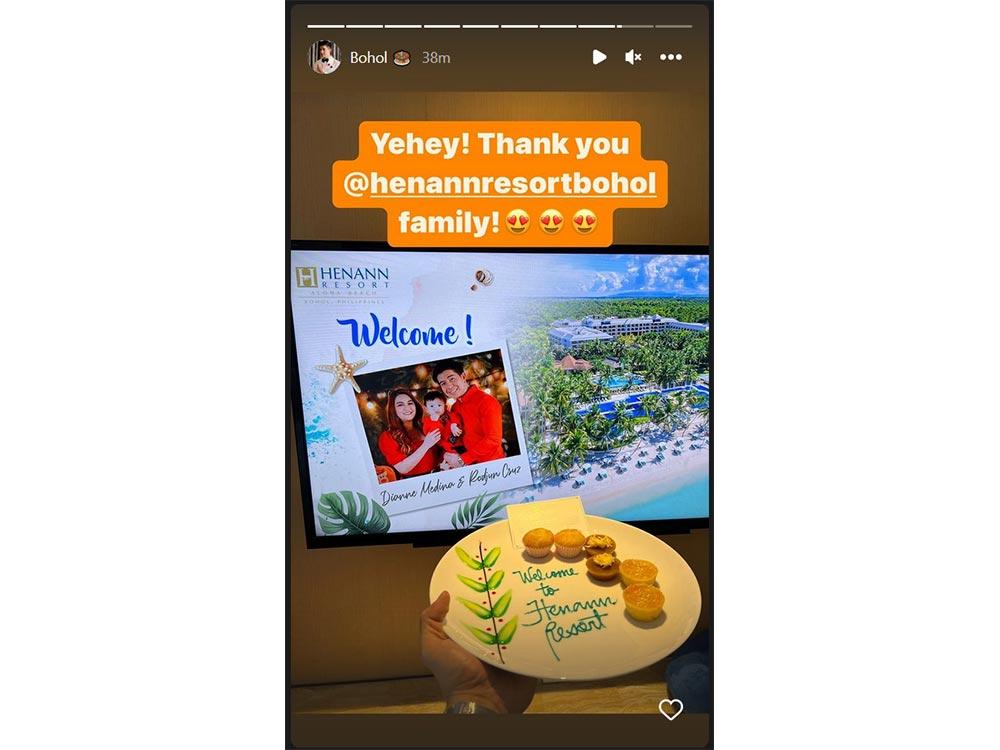Like this story with the heart
The width and height of the screenshot is (1000, 750).
[670, 710]
